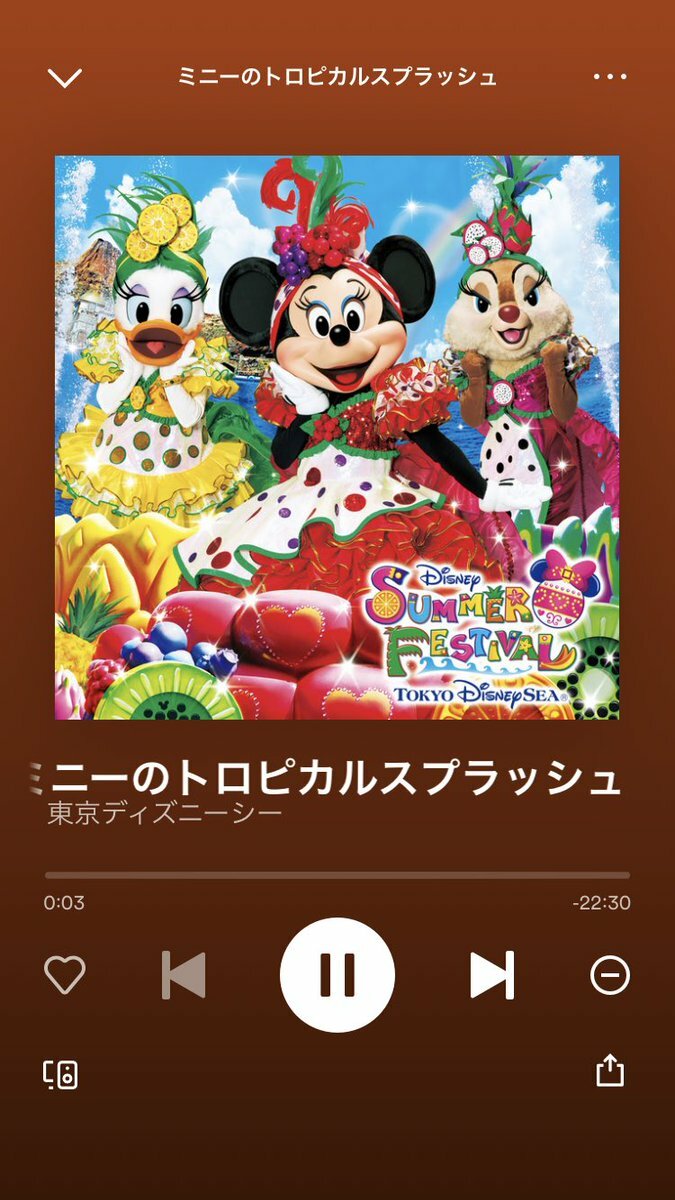Skip to the next track
The image size is (675, 1200).
(x=492, y=975)
